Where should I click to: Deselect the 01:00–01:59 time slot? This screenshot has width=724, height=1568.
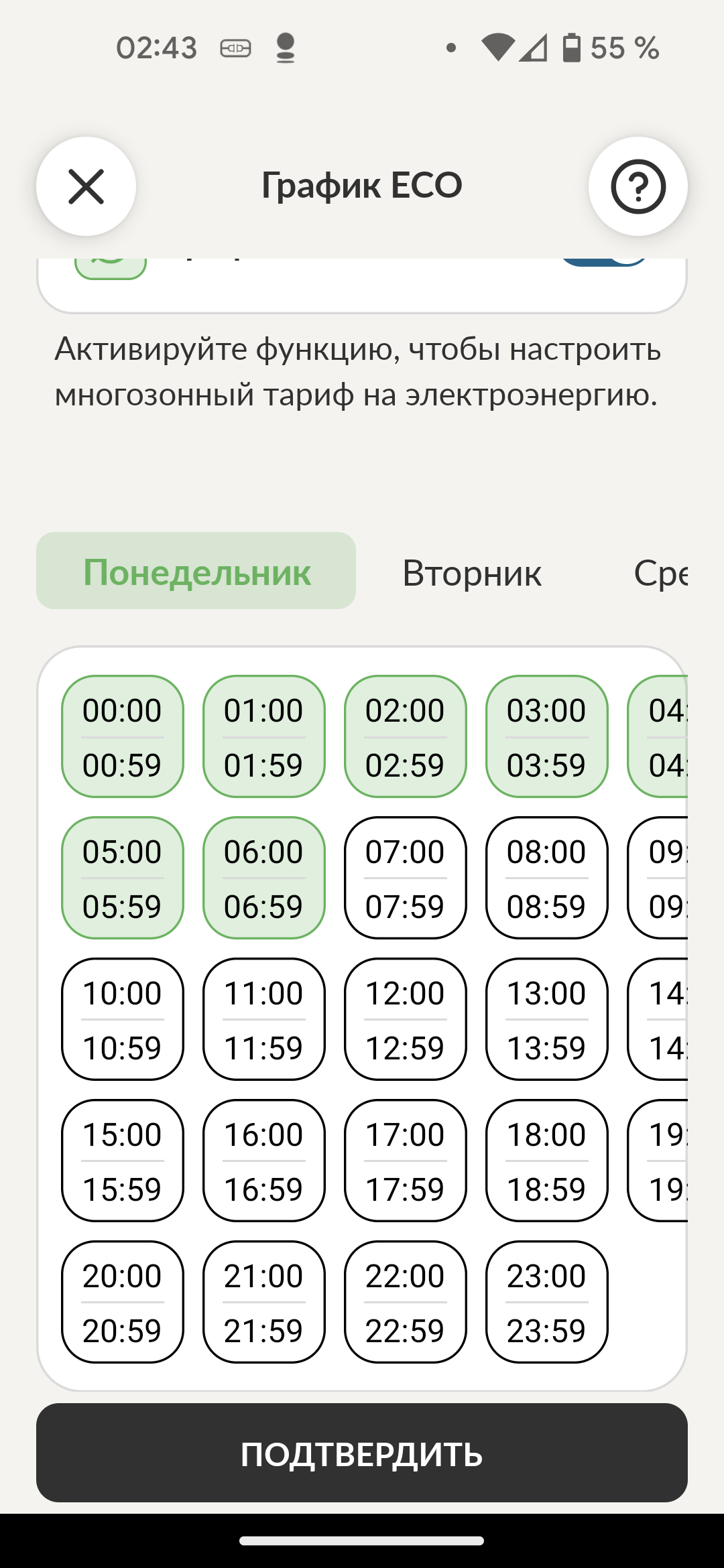click(x=263, y=736)
